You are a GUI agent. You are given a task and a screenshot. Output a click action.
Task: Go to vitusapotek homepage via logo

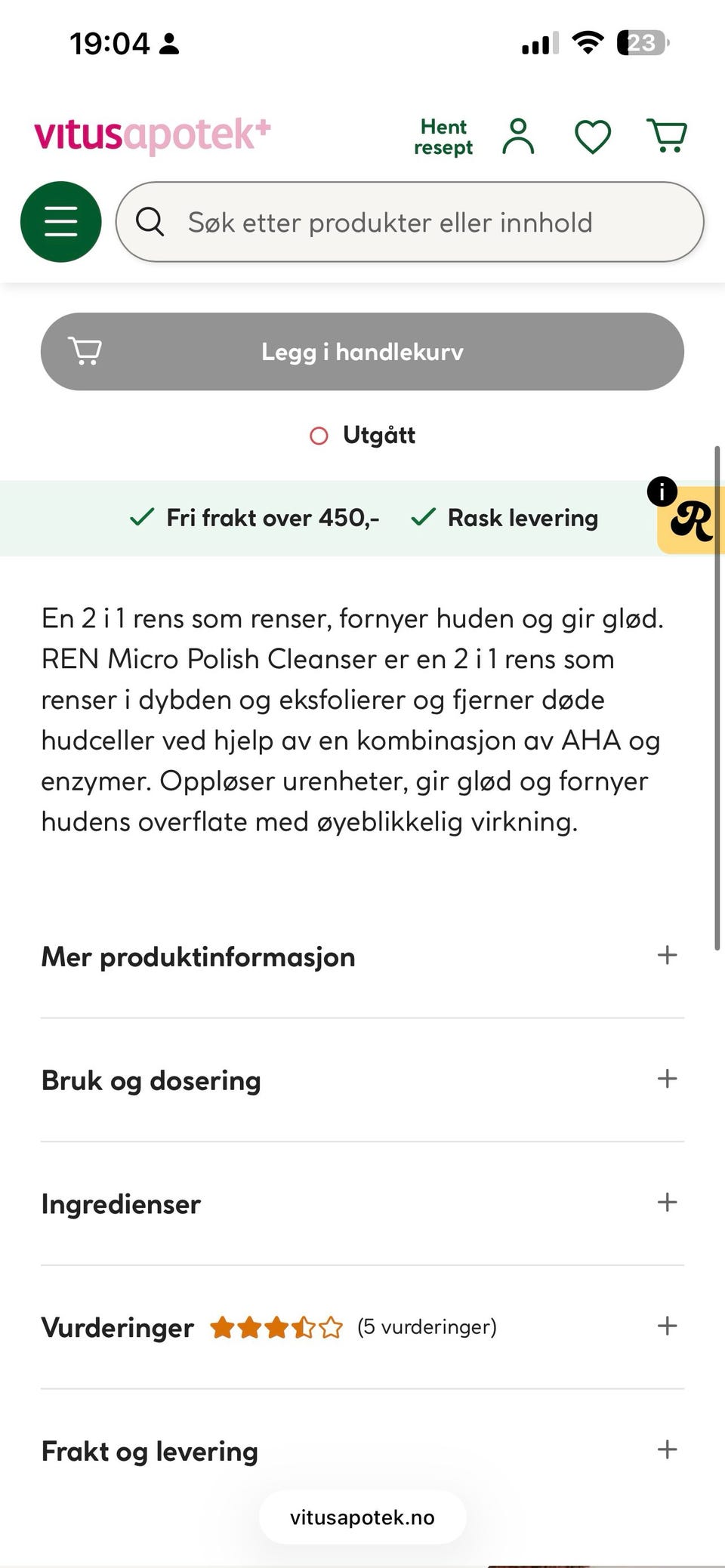point(153,135)
